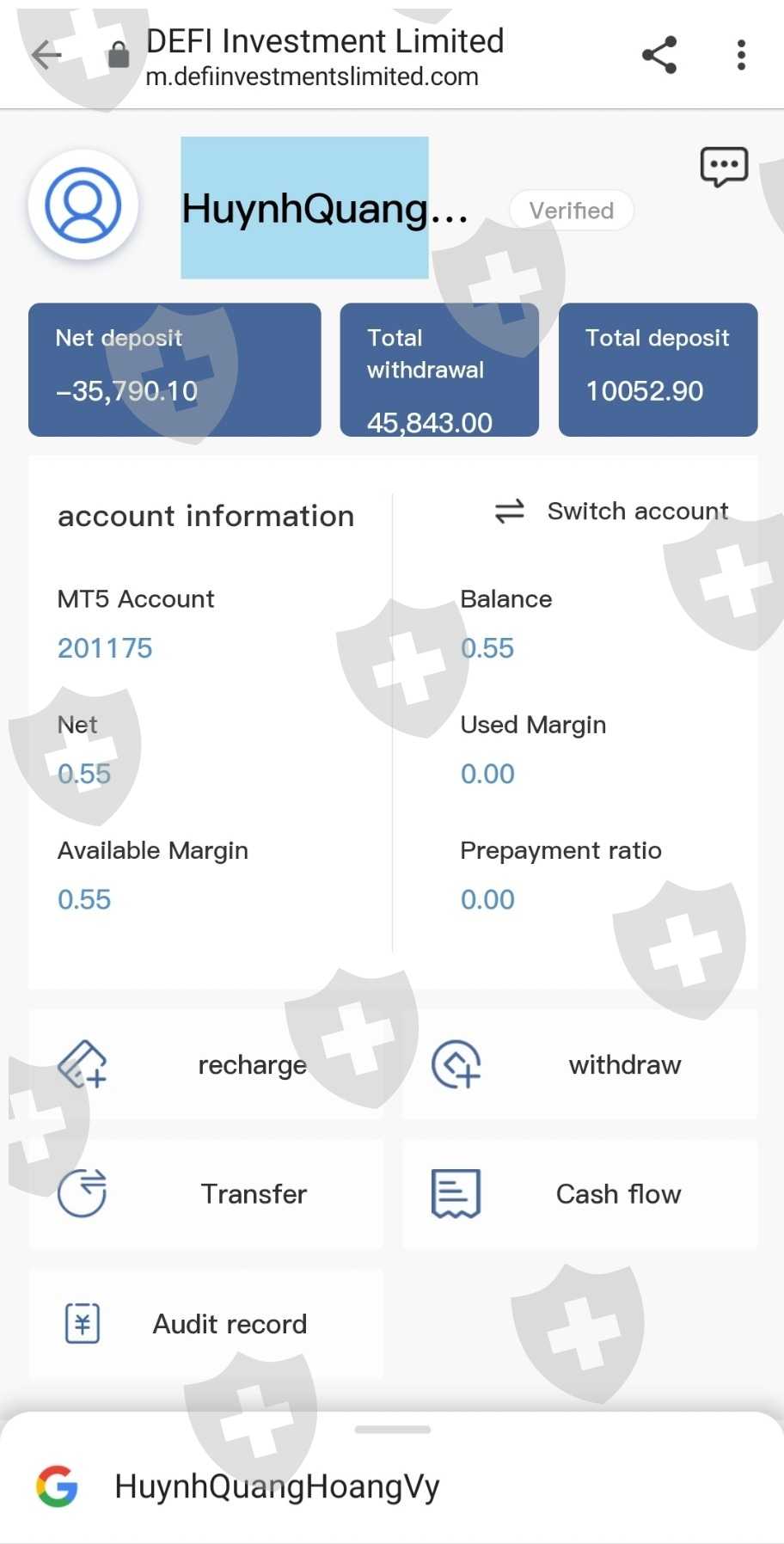Image resolution: width=784 pixels, height=1544 pixels.
Task: View Cash flow
Action: coord(580,1194)
